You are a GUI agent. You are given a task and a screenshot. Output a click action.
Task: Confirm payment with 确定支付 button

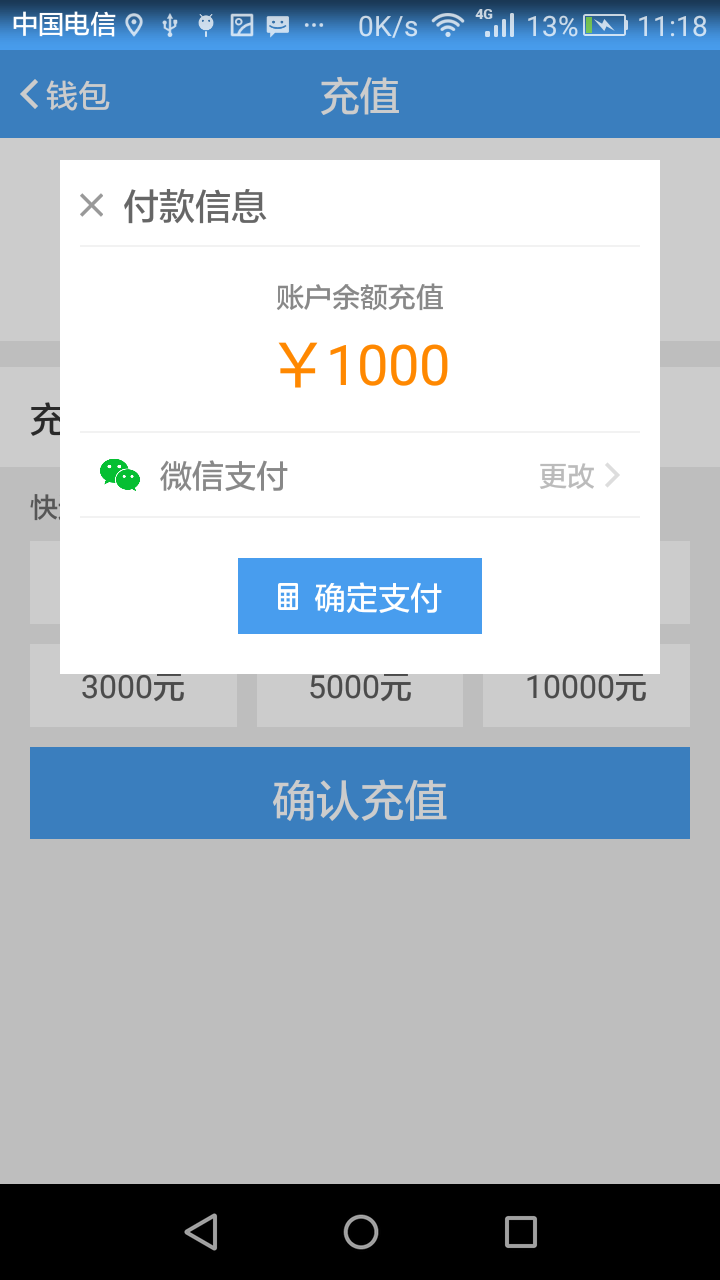(360, 595)
